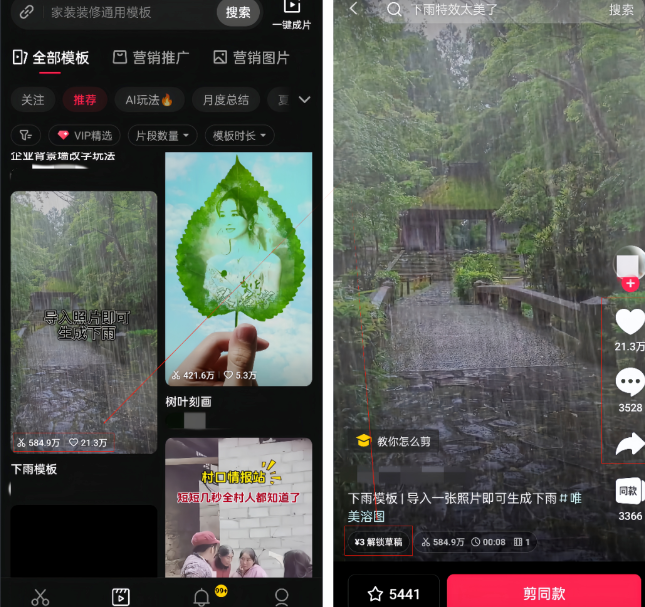Select the 月度总结 chip

pos(225,100)
